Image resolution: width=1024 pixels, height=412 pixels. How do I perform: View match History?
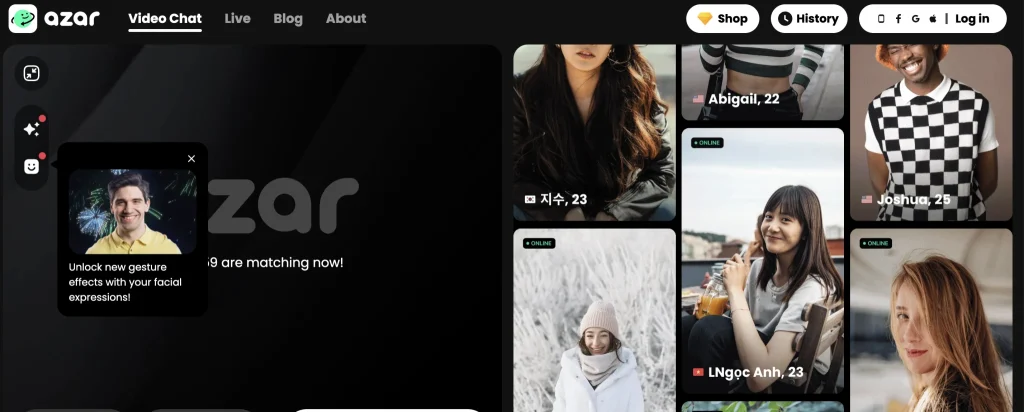808,18
